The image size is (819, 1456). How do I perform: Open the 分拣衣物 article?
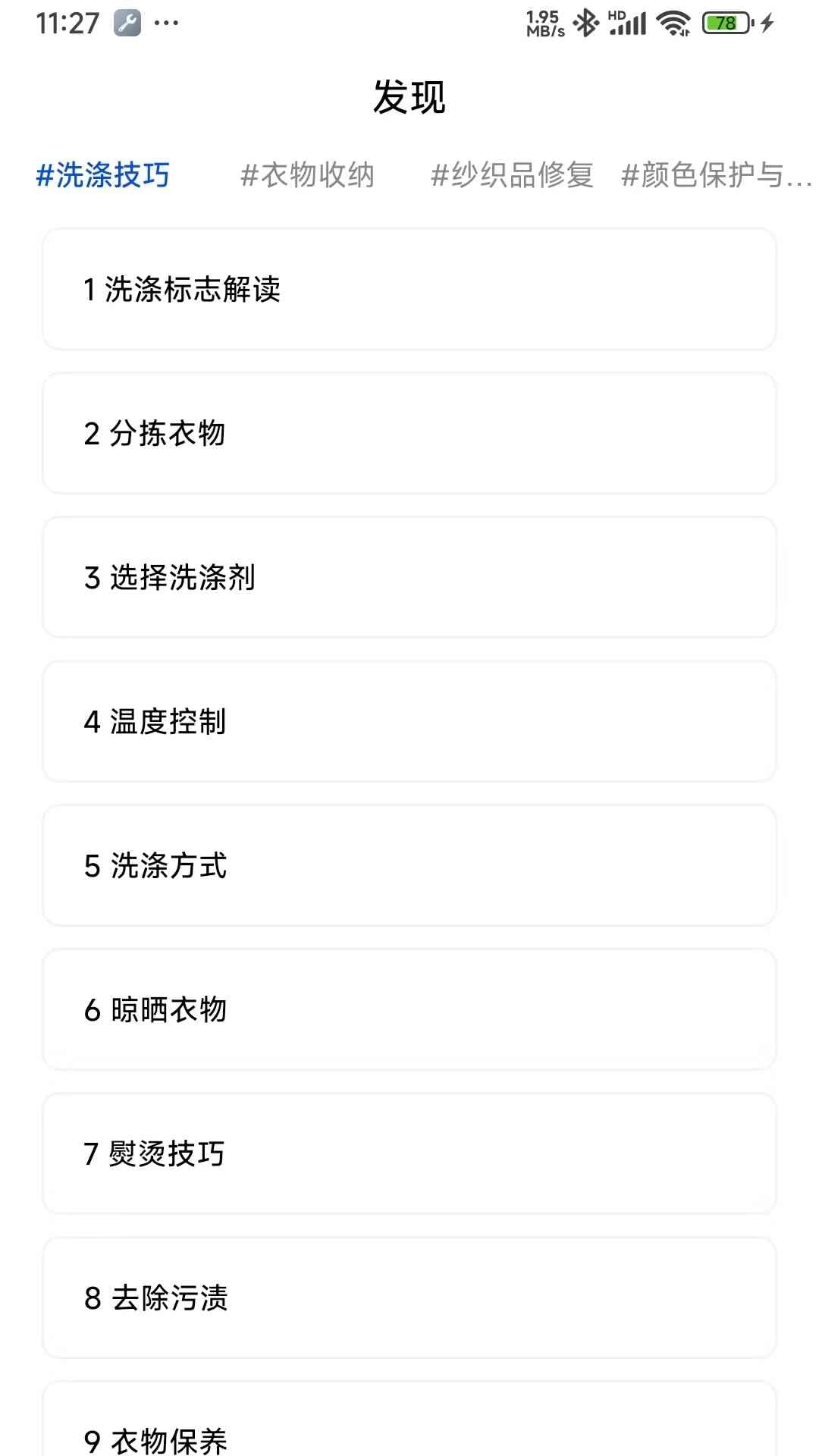point(409,432)
